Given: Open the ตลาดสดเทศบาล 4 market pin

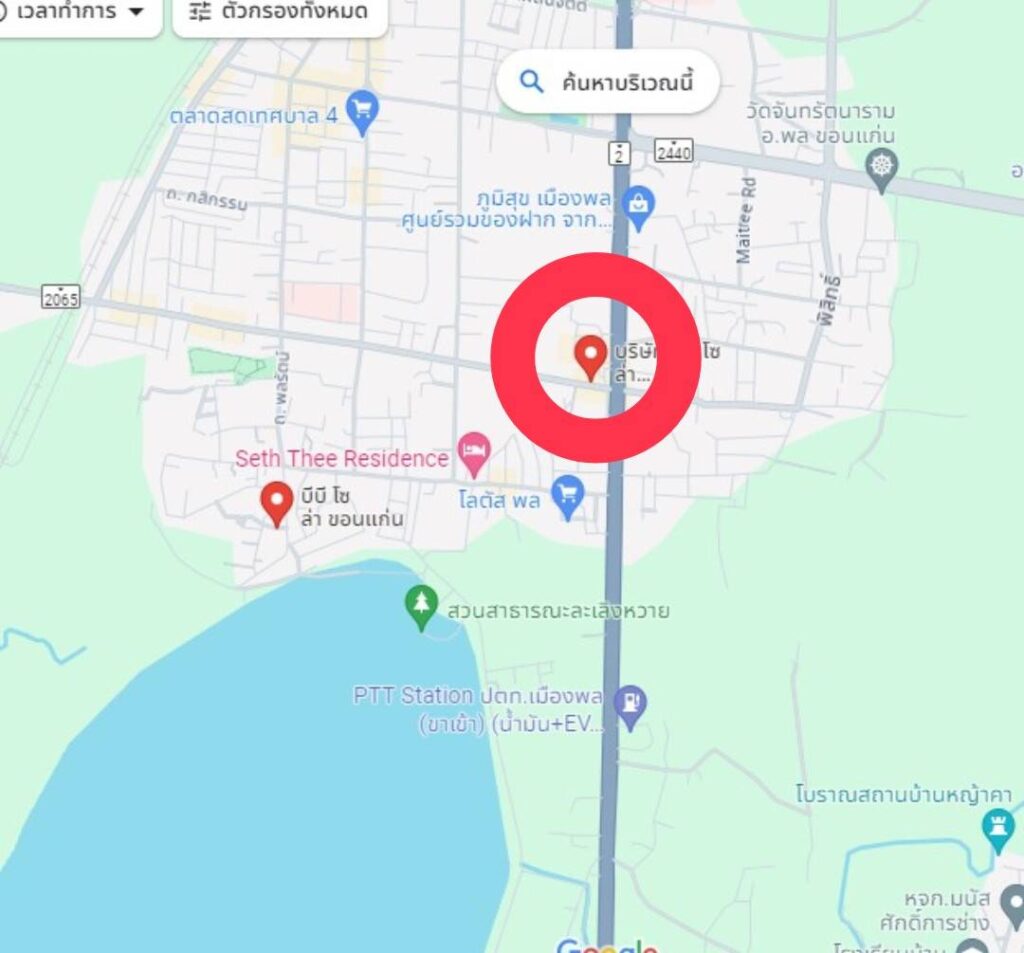Looking at the screenshot, I should (362, 111).
